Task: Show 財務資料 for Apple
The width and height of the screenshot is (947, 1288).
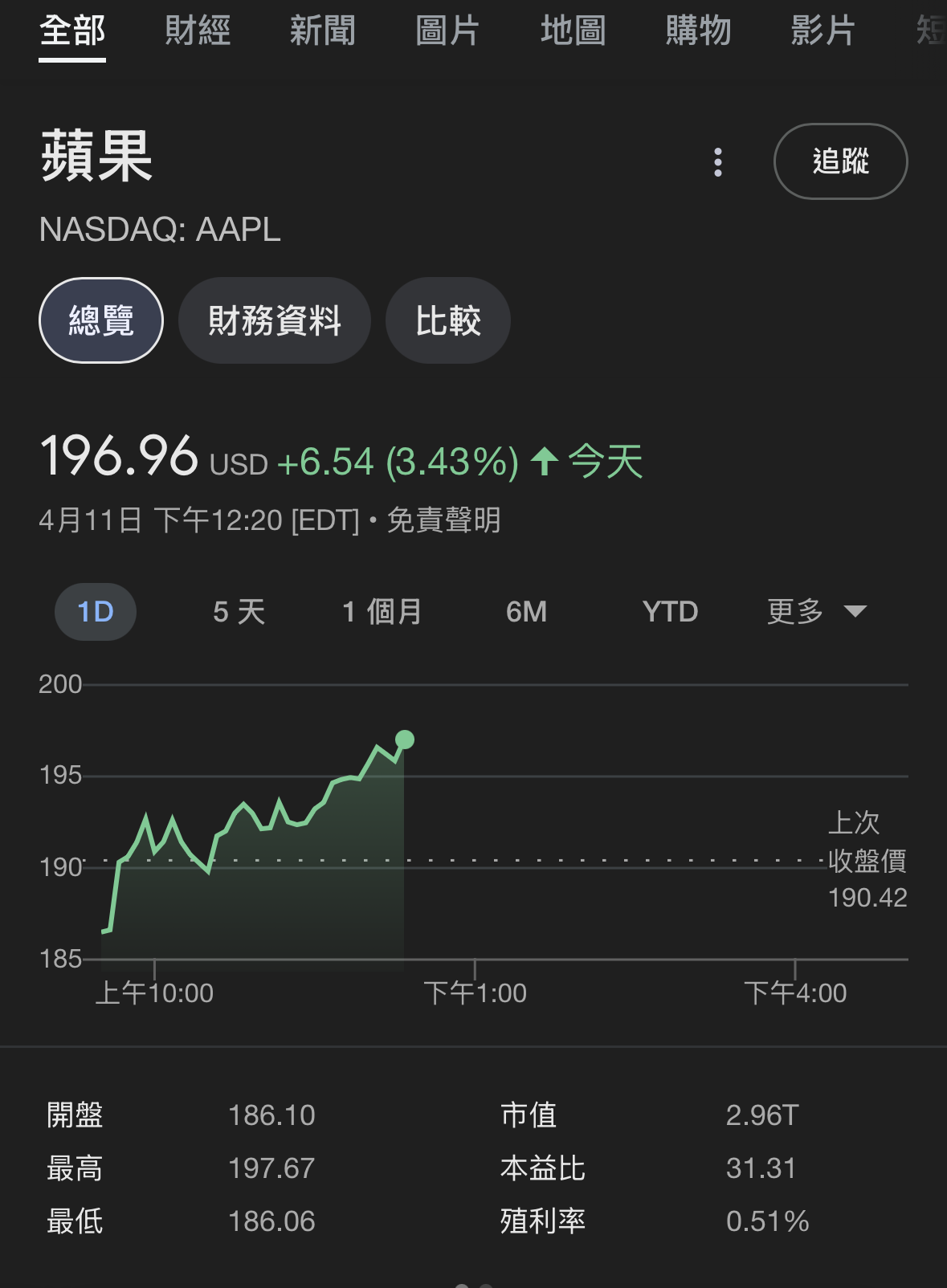Action: tap(275, 320)
